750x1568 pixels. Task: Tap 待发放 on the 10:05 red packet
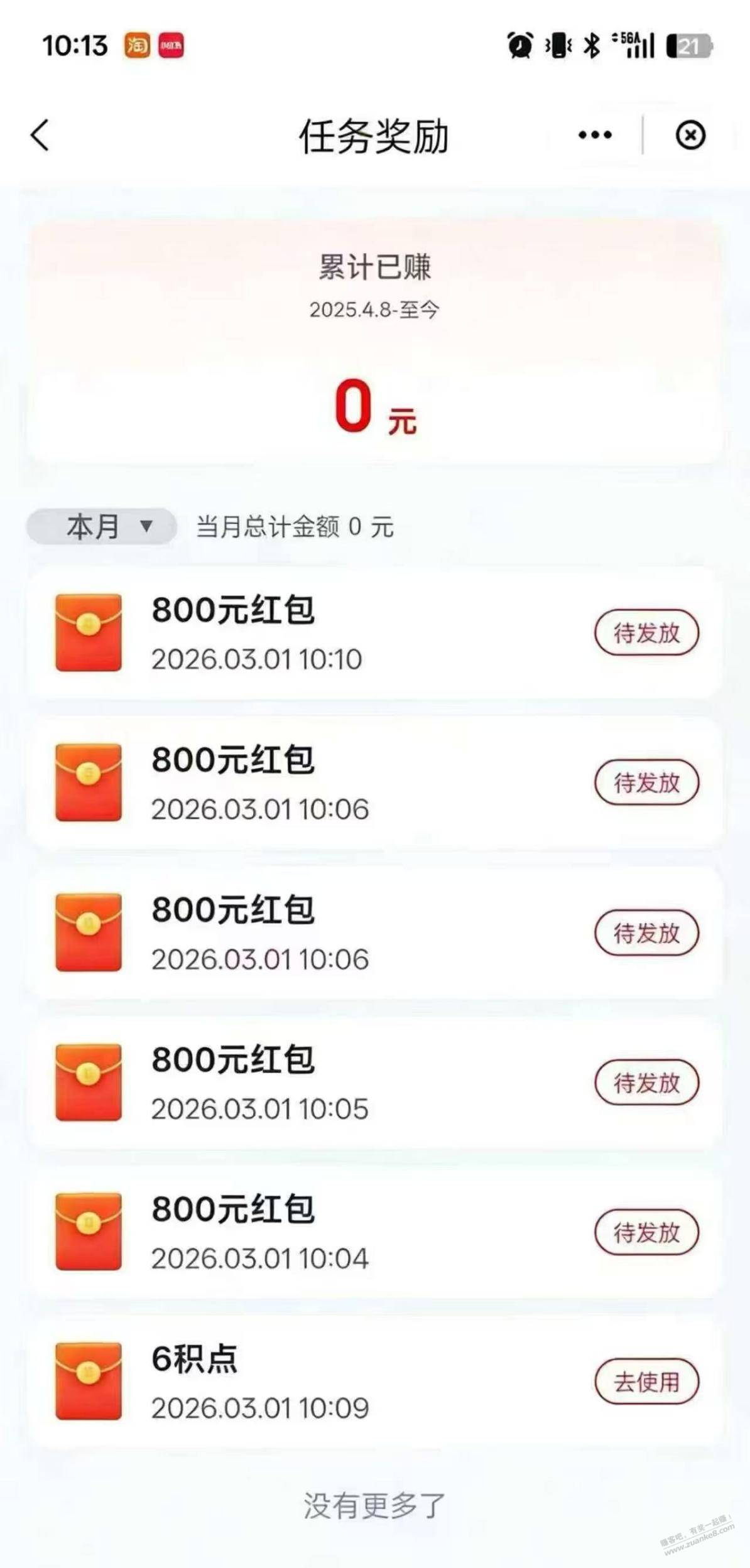(646, 1083)
